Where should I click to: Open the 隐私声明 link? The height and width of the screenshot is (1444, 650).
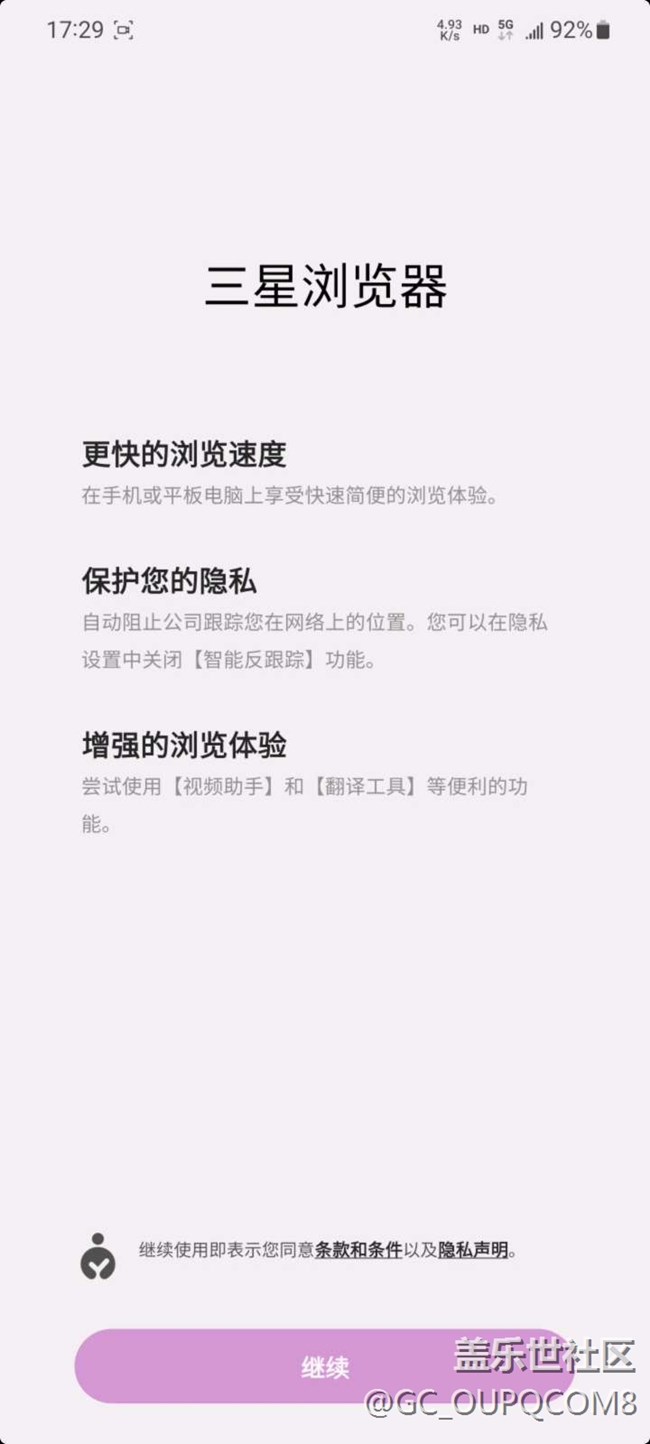tap(473, 1250)
